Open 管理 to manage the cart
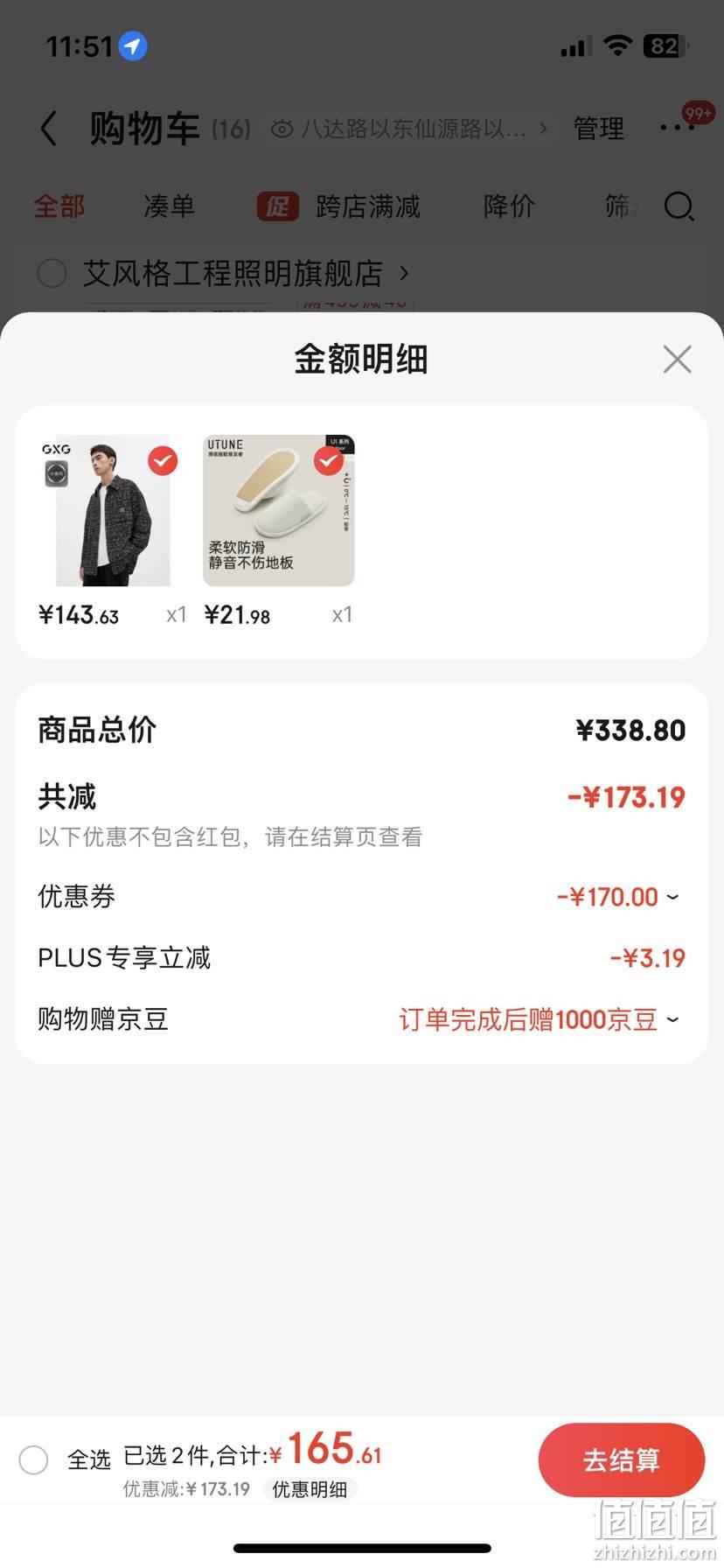The width and height of the screenshot is (724, 1568). point(599,129)
